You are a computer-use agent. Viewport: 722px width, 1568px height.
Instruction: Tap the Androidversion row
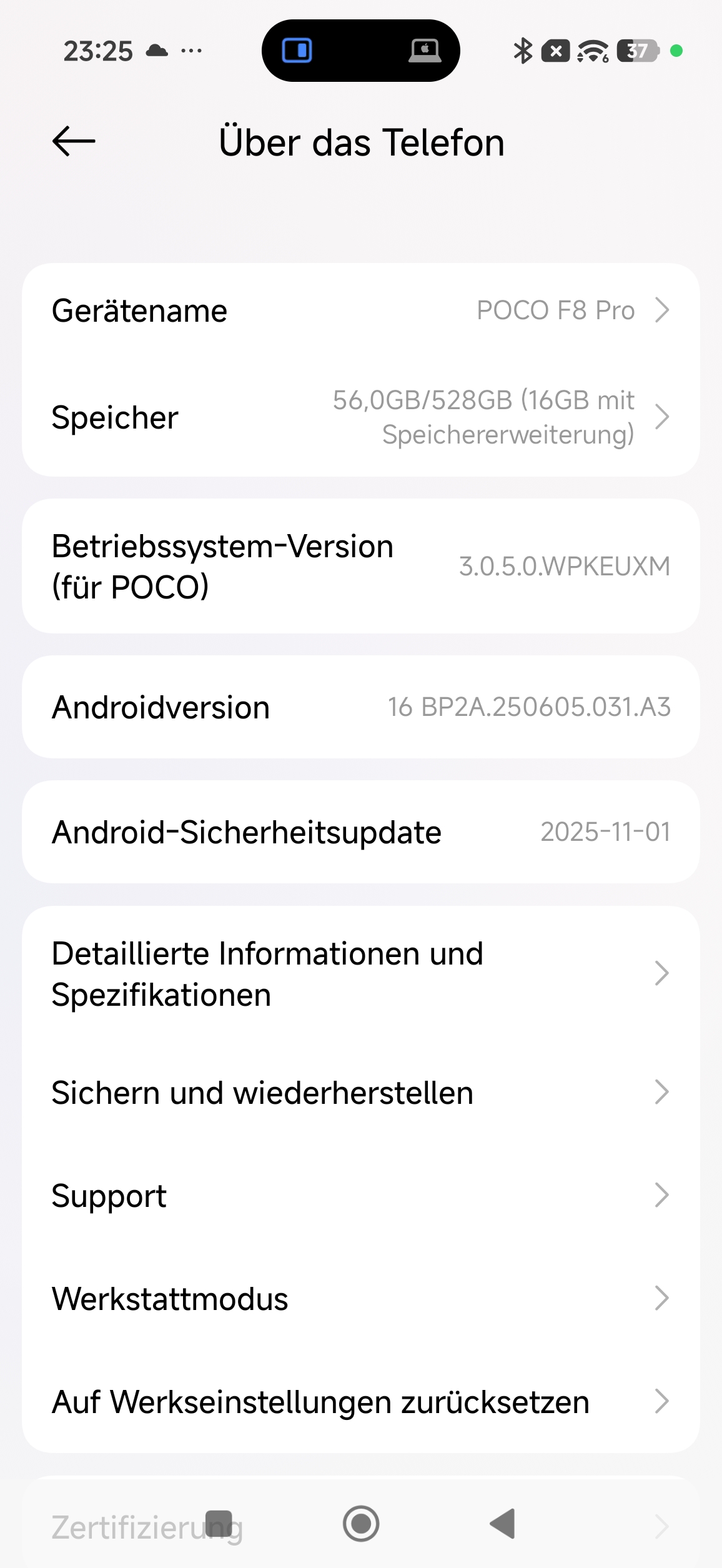point(360,707)
